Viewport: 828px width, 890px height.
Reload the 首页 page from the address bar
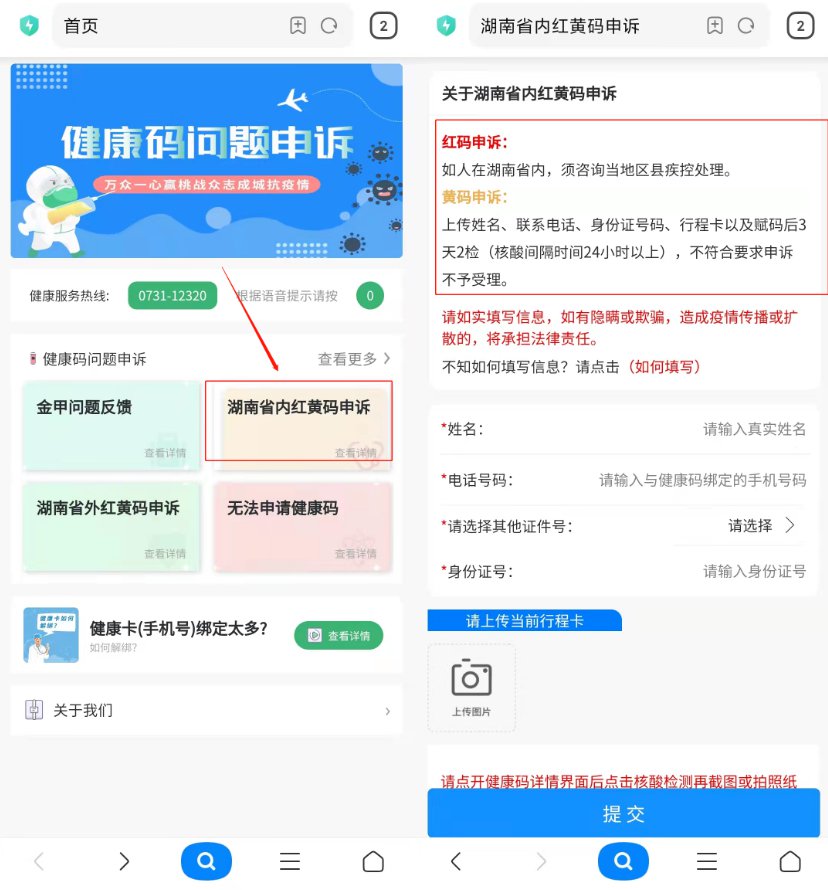pos(329,26)
